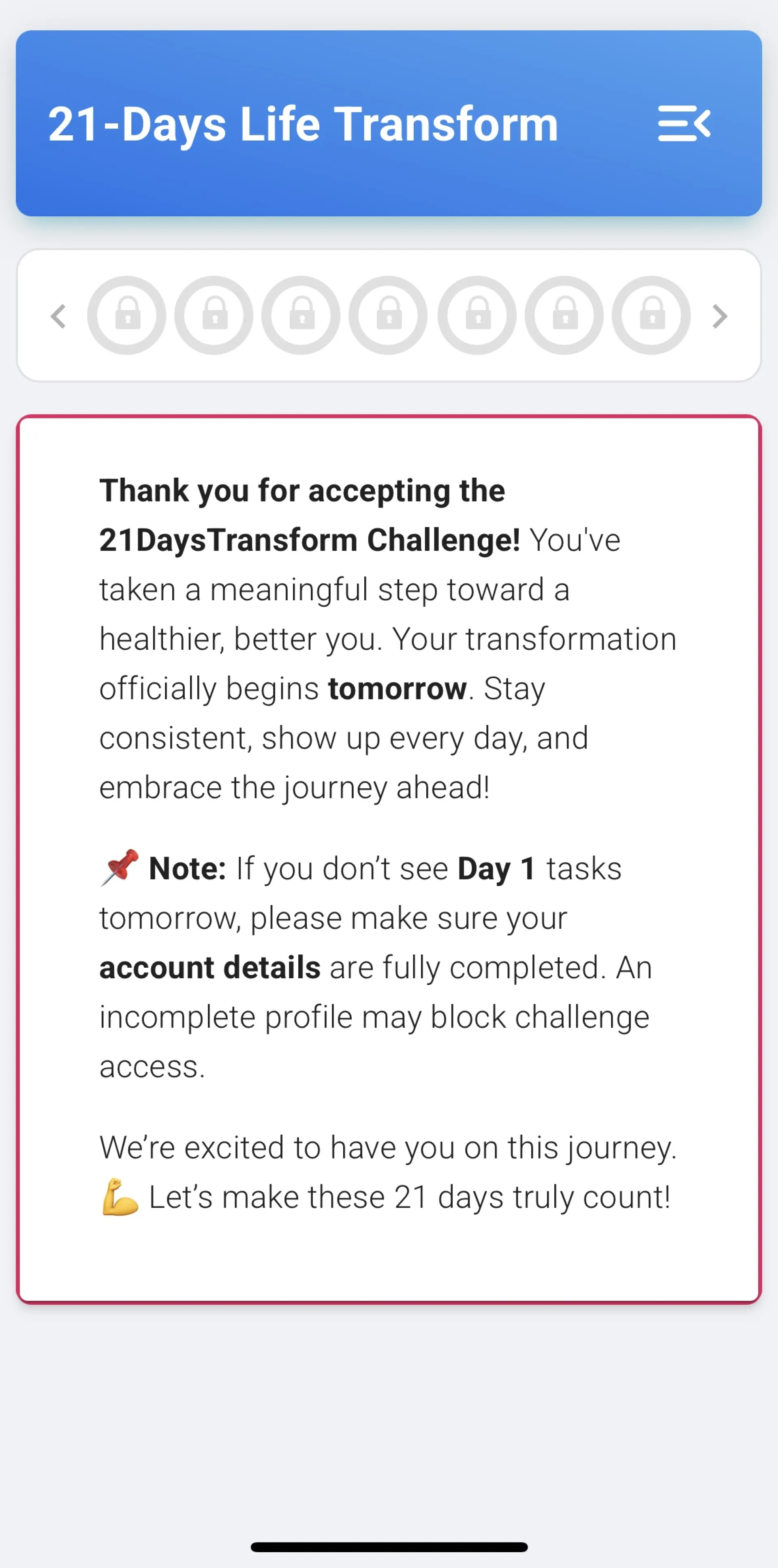
Task: Tap the left arrow of the day carousel
Action: (x=58, y=316)
